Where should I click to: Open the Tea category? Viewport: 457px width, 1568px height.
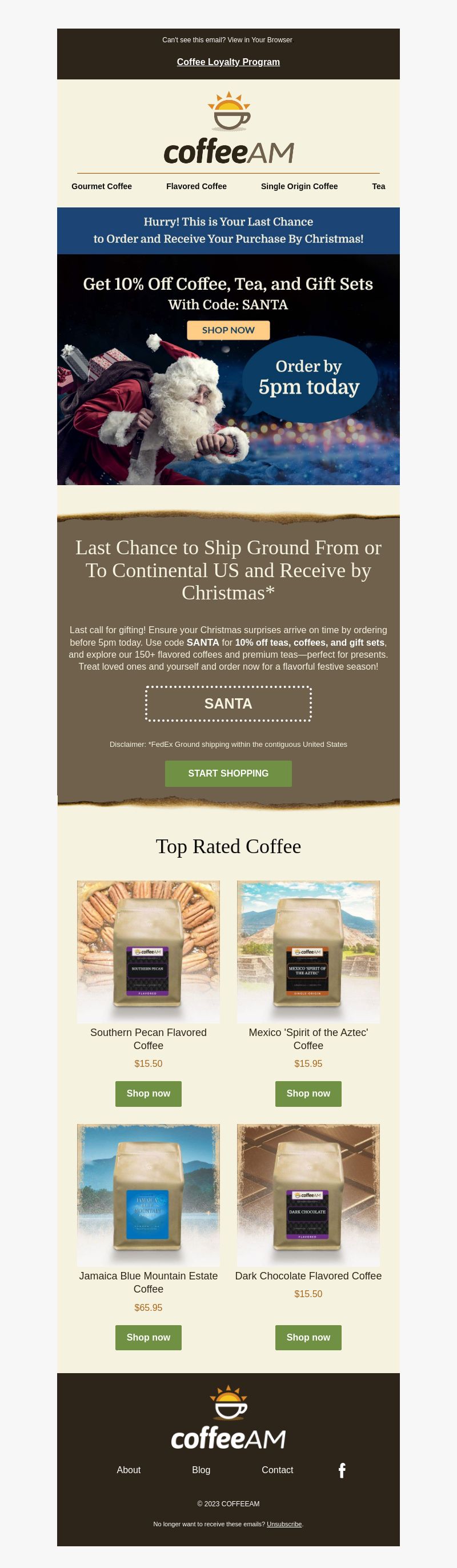(x=379, y=186)
